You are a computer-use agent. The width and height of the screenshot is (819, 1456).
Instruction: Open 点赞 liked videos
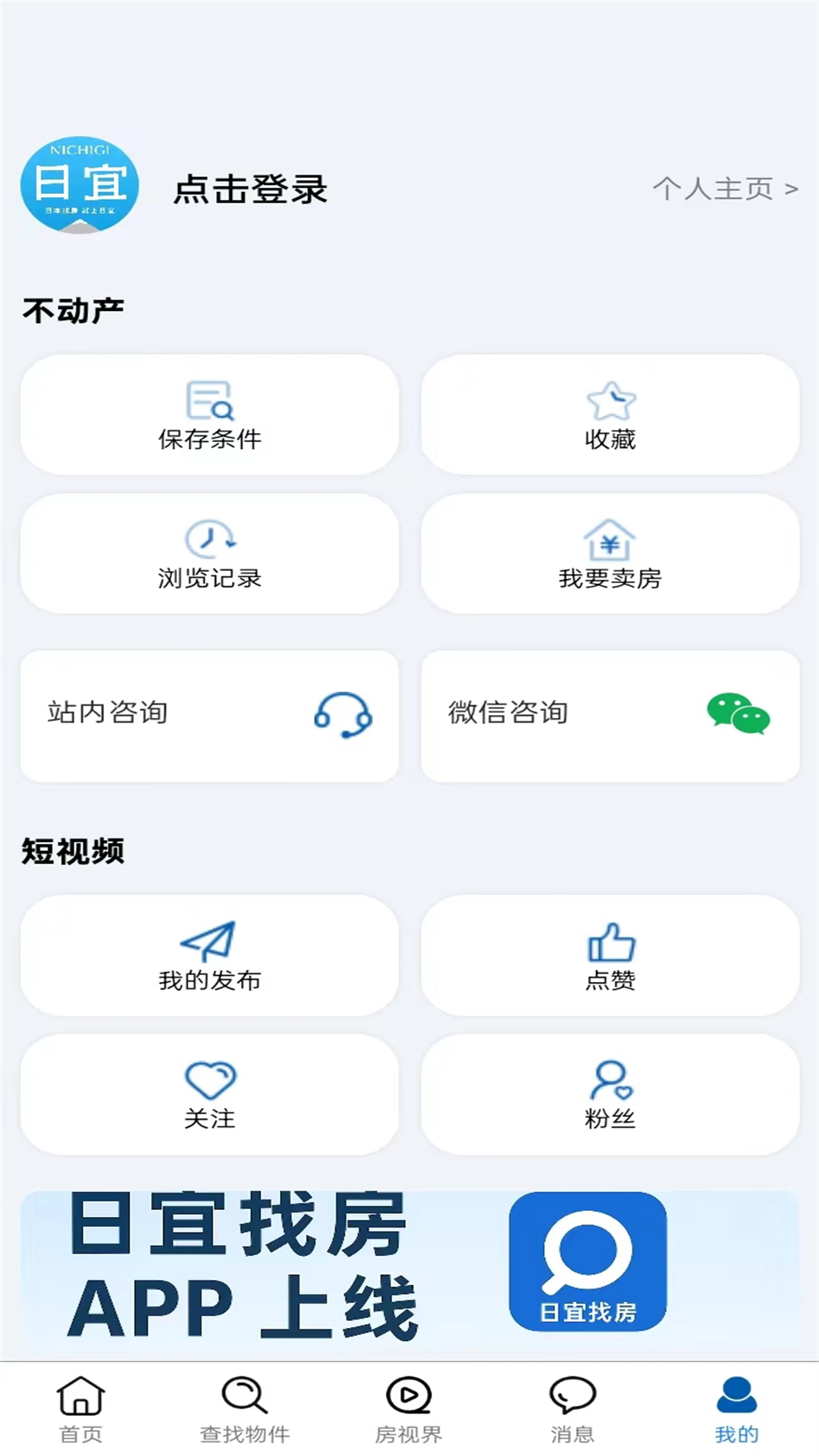tap(610, 955)
